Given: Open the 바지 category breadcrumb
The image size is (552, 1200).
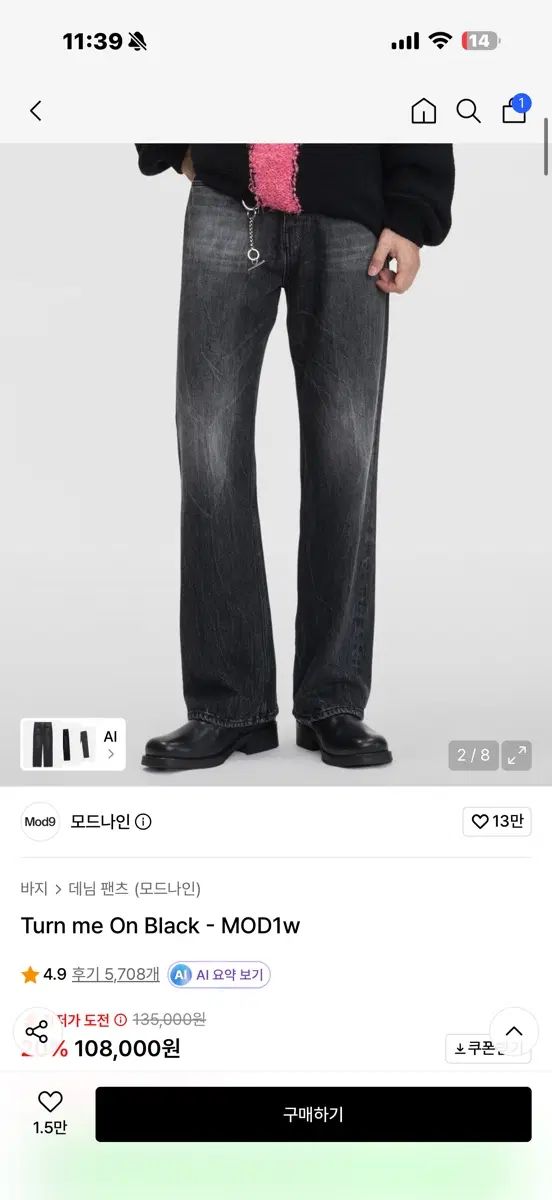Looking at the screenshot, I should (34, 888).
